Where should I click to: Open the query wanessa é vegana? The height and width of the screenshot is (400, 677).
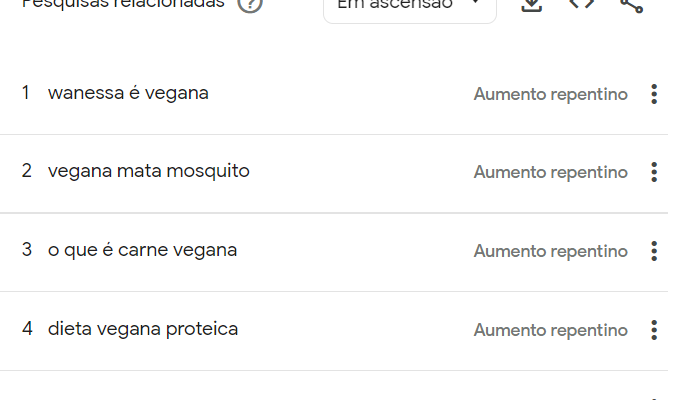point(128,93)
